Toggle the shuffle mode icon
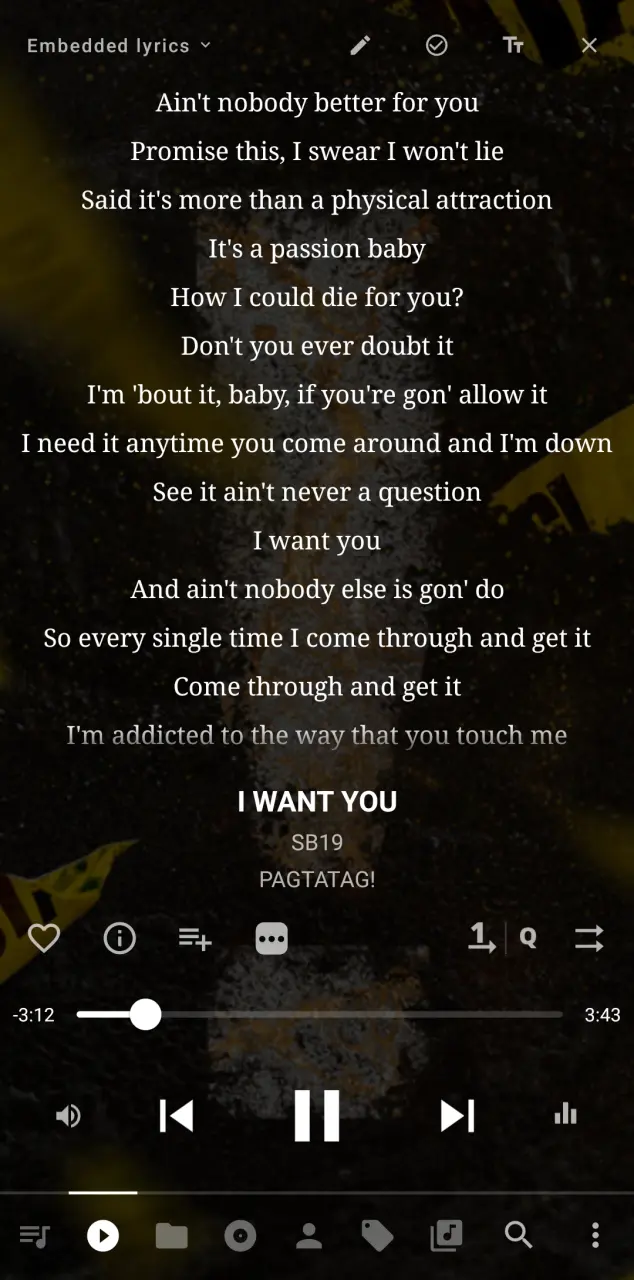The width and height of the screenshot is (634, 1280). 589,938
